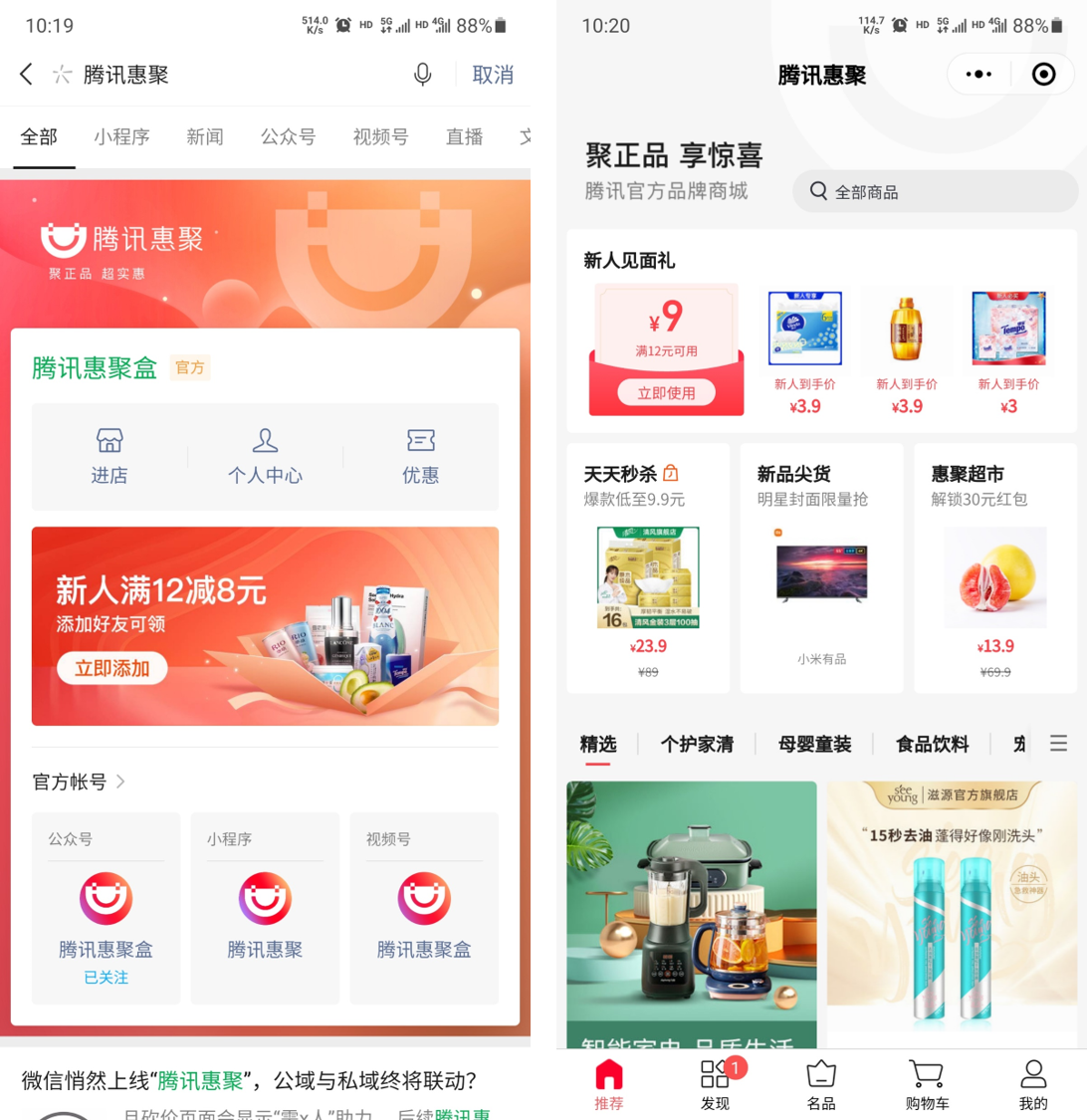Tap the 立即添加 button on the banner
The height and width of the screenshot is (1120, 1087).
[x=112, y=668]
